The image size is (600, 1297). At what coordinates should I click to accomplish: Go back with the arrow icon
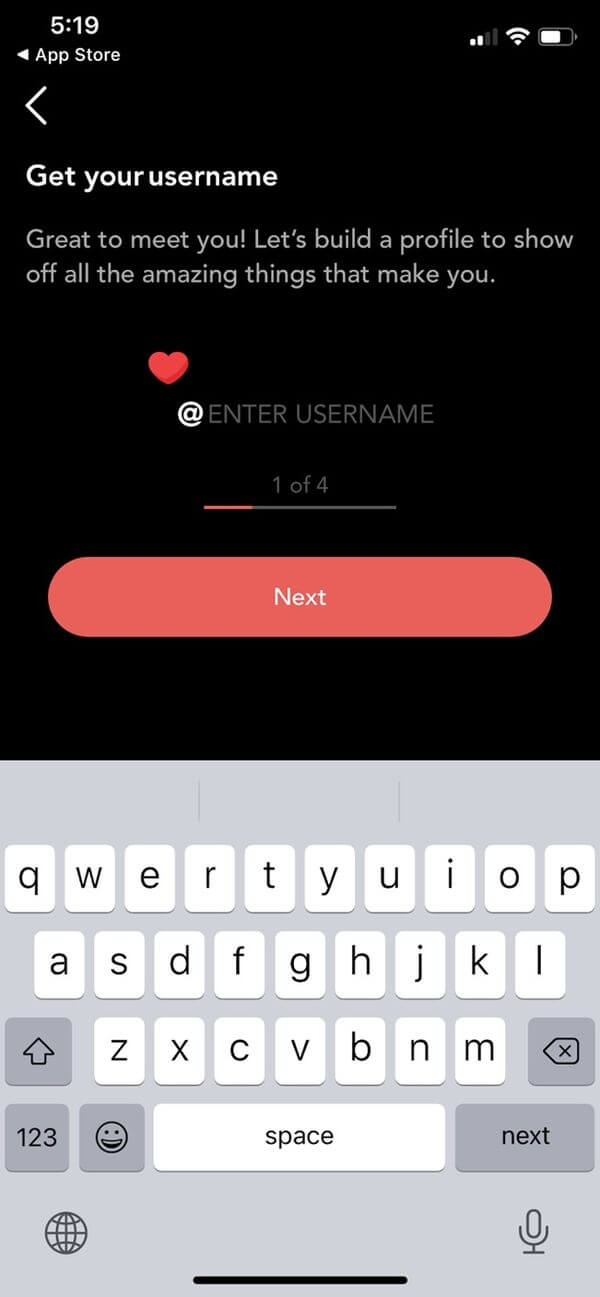(x=37, y=106)
